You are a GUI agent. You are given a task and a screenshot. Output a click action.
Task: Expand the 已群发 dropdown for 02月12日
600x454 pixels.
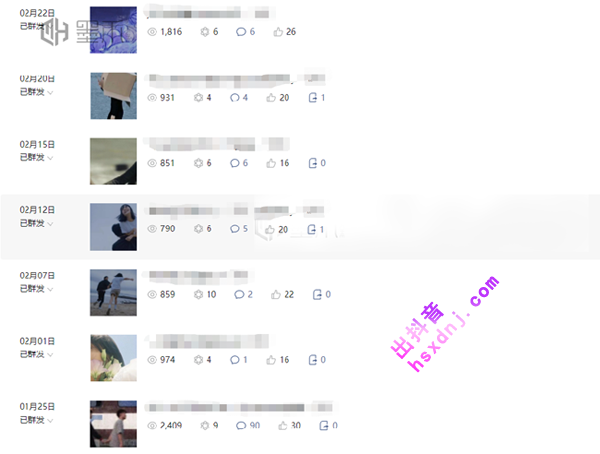50,223
